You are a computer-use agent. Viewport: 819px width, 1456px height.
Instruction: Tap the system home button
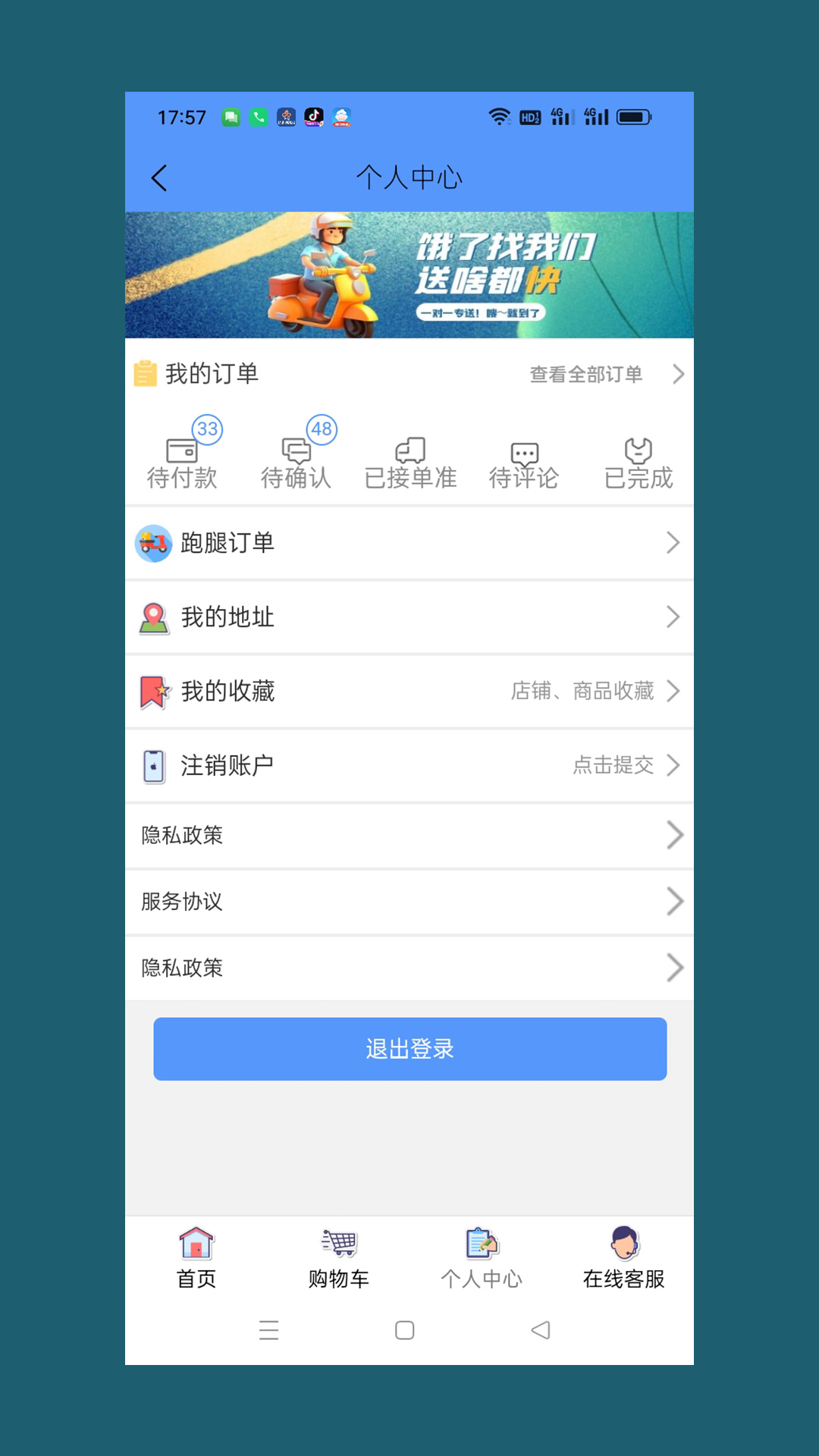coord(405,1330)
